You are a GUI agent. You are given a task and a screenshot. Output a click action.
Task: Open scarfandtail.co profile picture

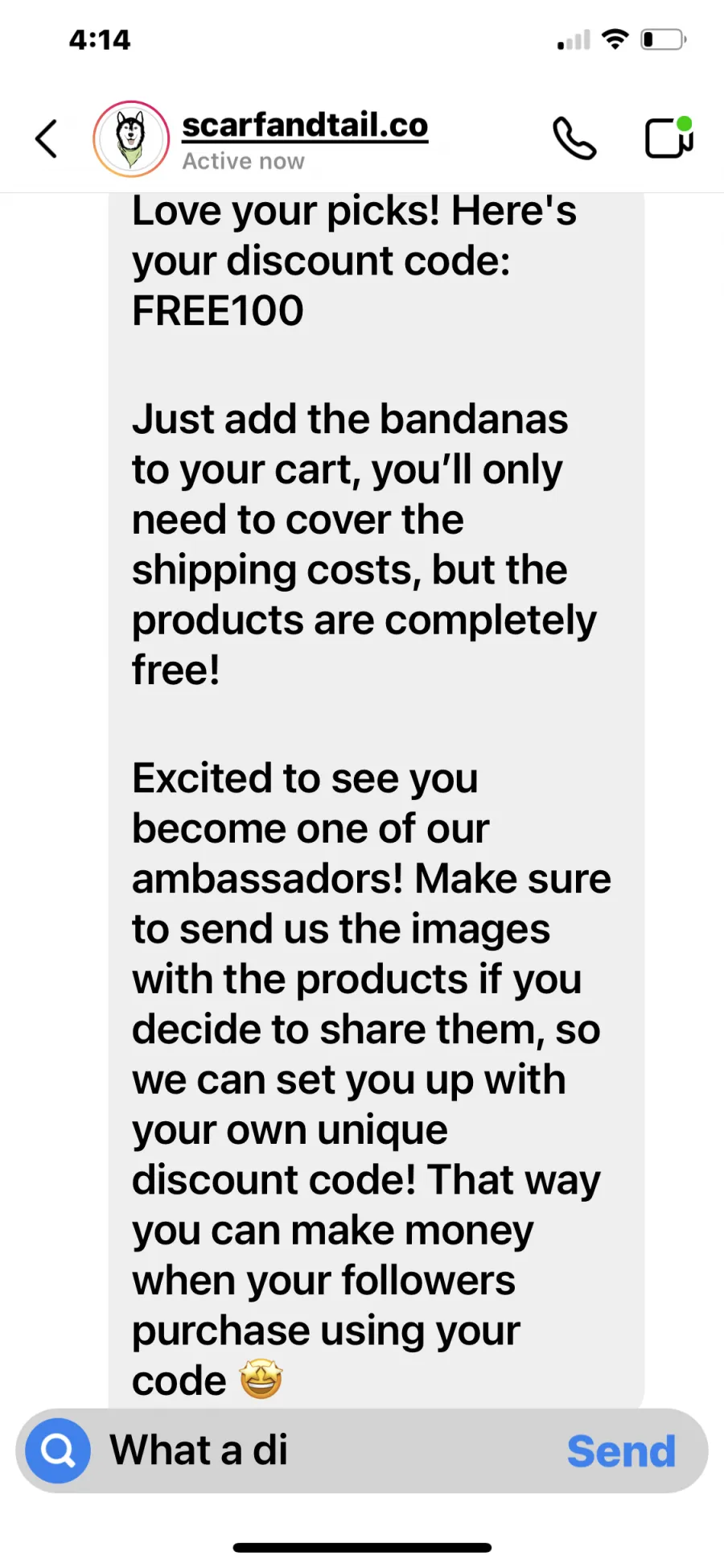(131, 138)
